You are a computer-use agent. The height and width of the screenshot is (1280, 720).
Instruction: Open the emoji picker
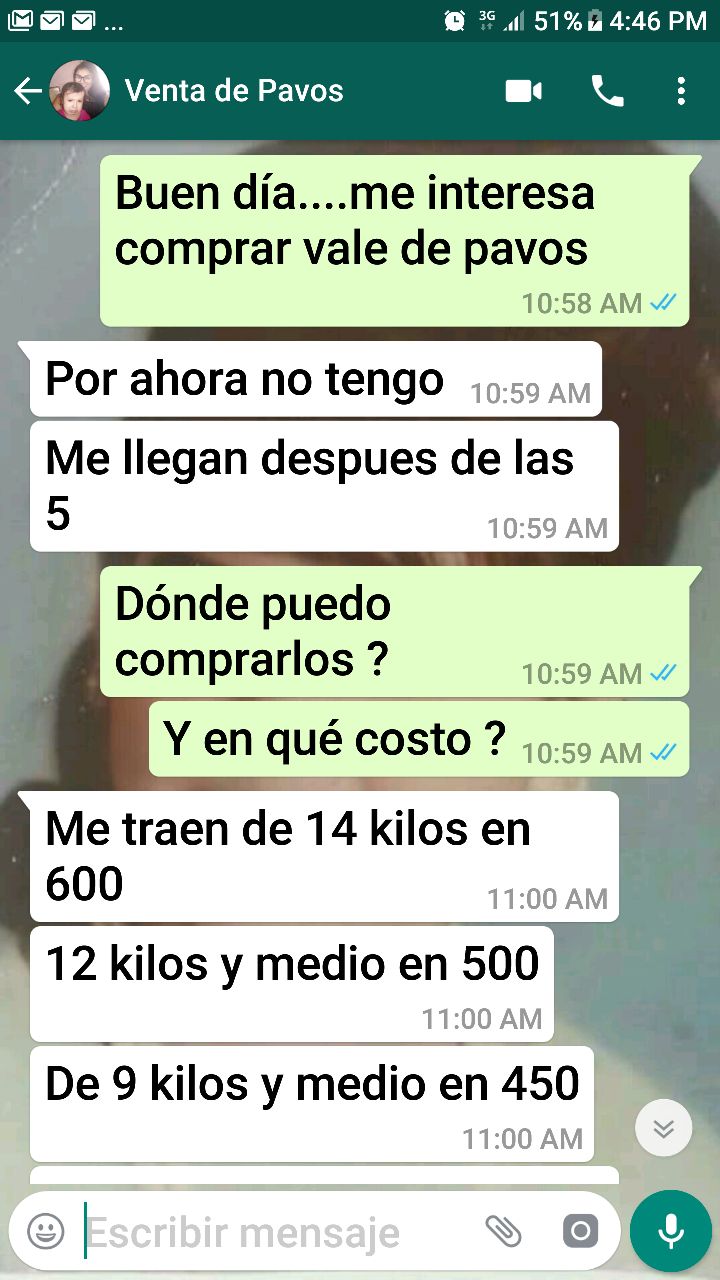pyautogui.click(x=46, y=1231)
